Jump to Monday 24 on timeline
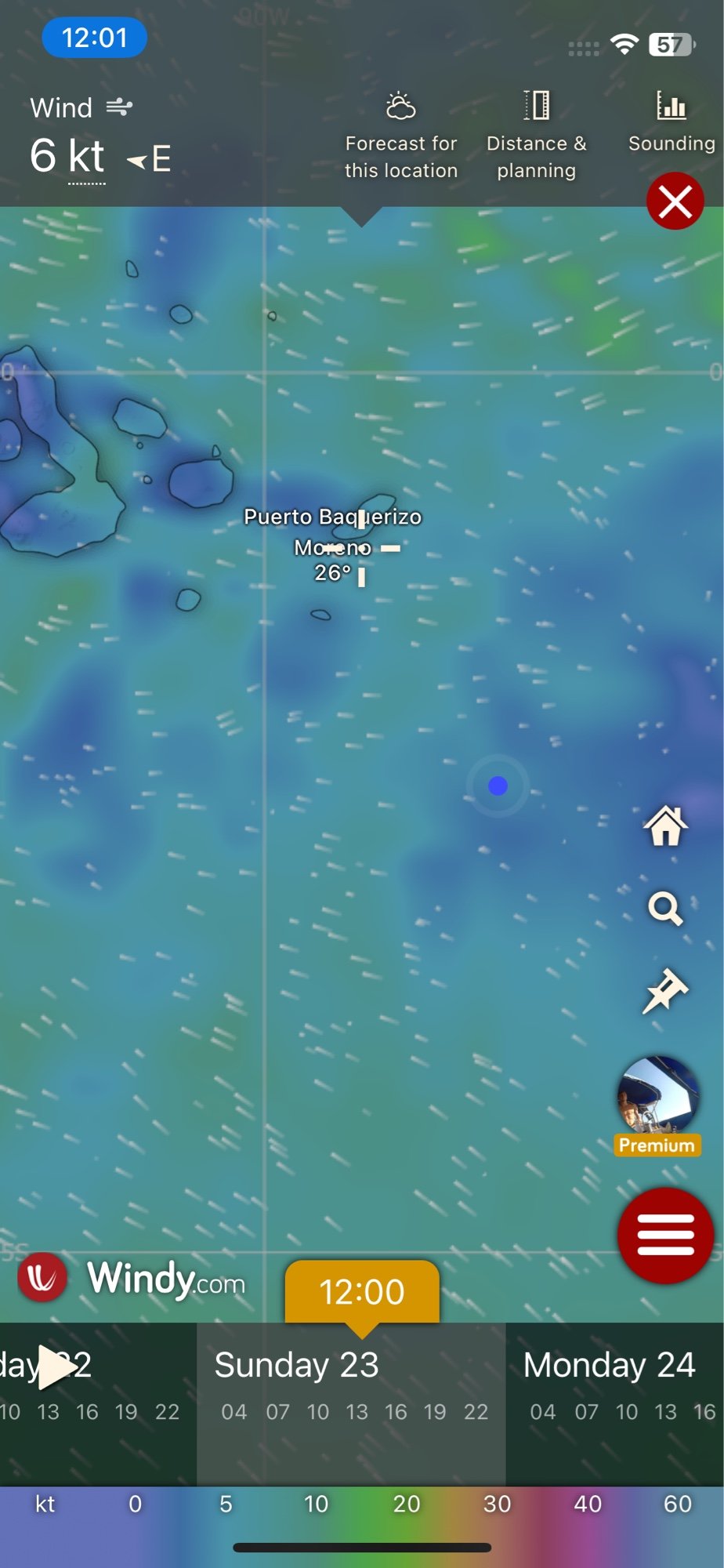The width and height of the screenshot is (724, 1568). 609,1365
